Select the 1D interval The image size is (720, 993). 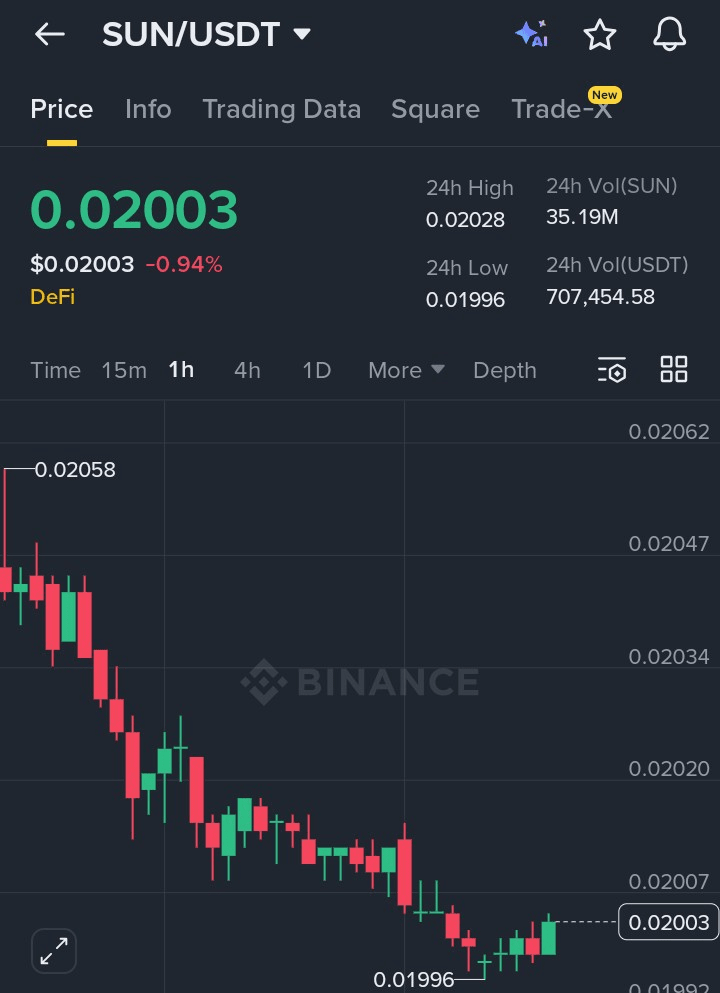pyautogui.click(x=316, y=370)
